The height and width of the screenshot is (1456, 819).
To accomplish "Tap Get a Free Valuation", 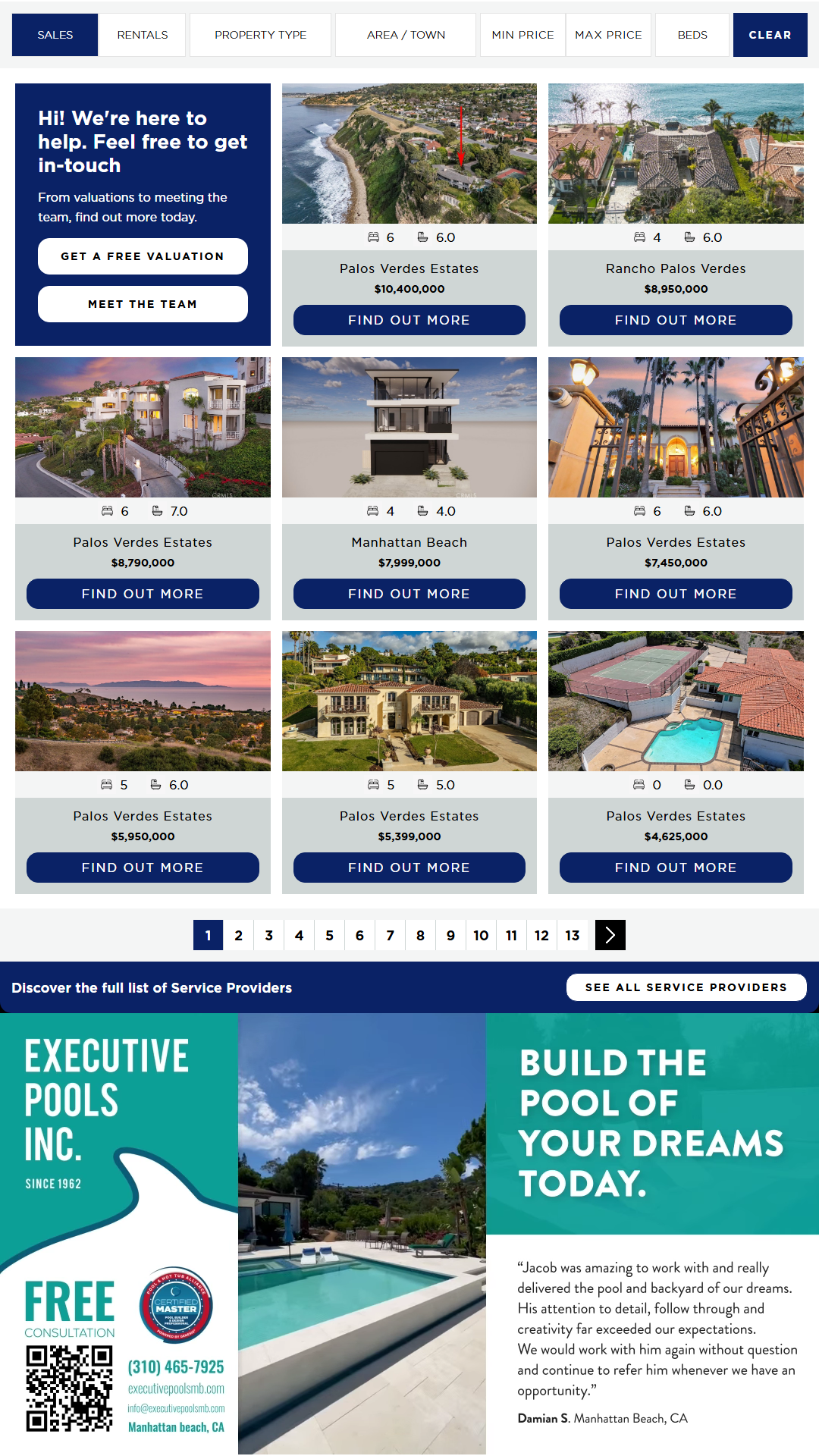I will coord(143,256).
